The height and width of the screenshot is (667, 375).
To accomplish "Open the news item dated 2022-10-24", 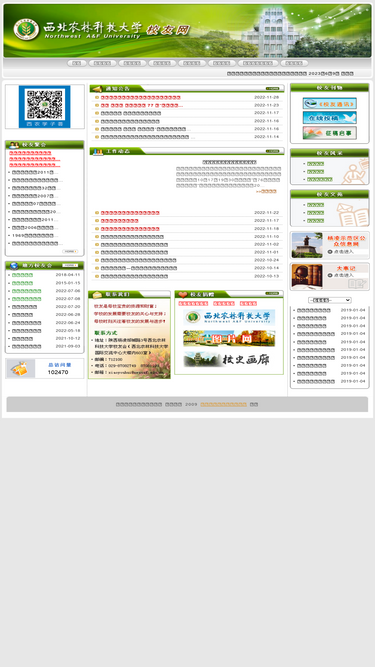I will (x=138, y=260).
